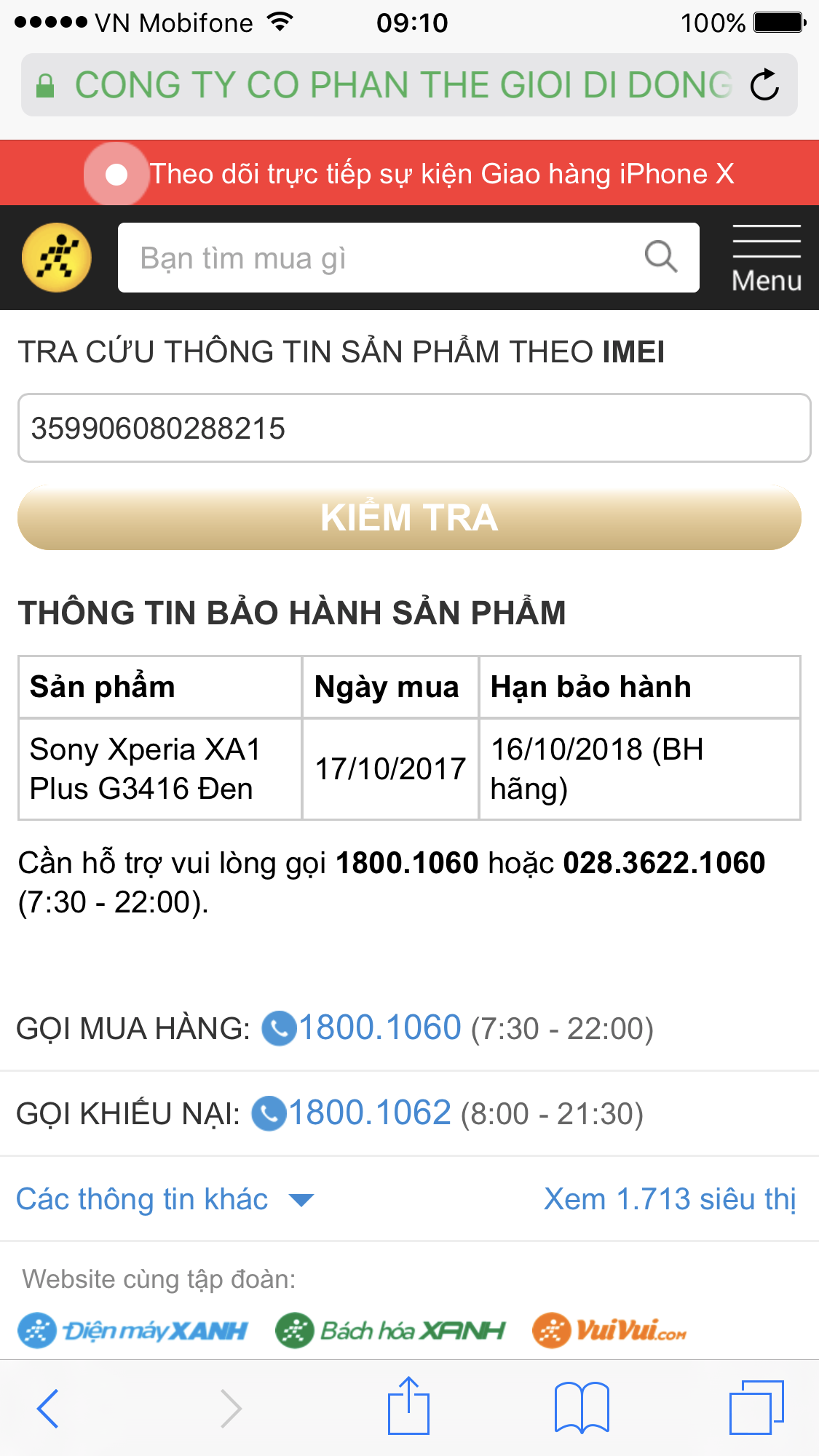Open 'Xem 1.713 siêu thị' link

click(670, 1199)
